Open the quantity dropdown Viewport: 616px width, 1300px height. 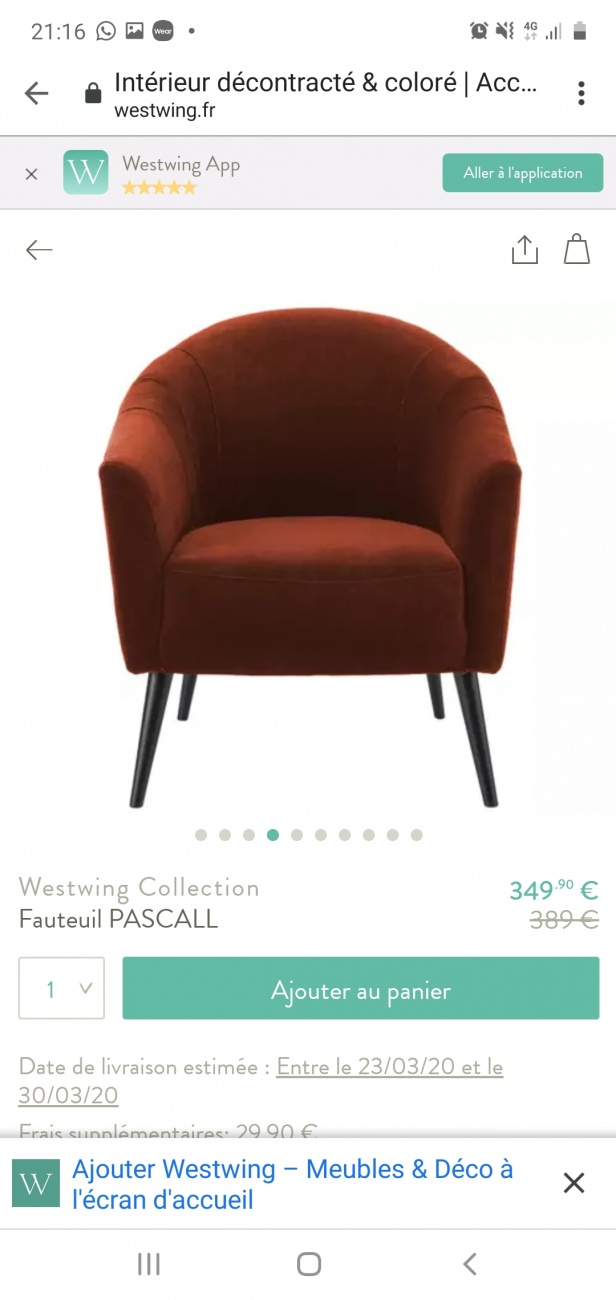click(61, 989)
